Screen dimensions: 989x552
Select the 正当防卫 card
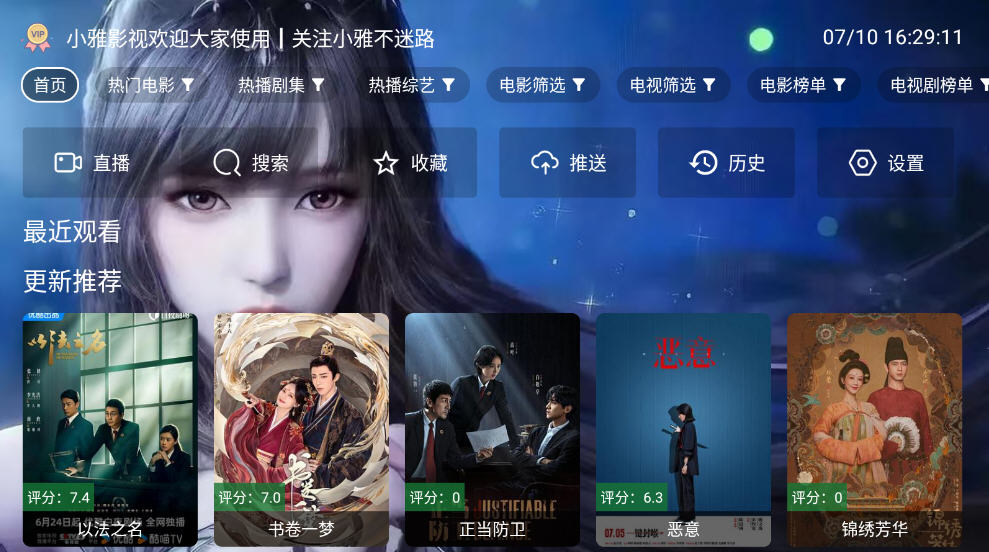(x=492, y=430)
